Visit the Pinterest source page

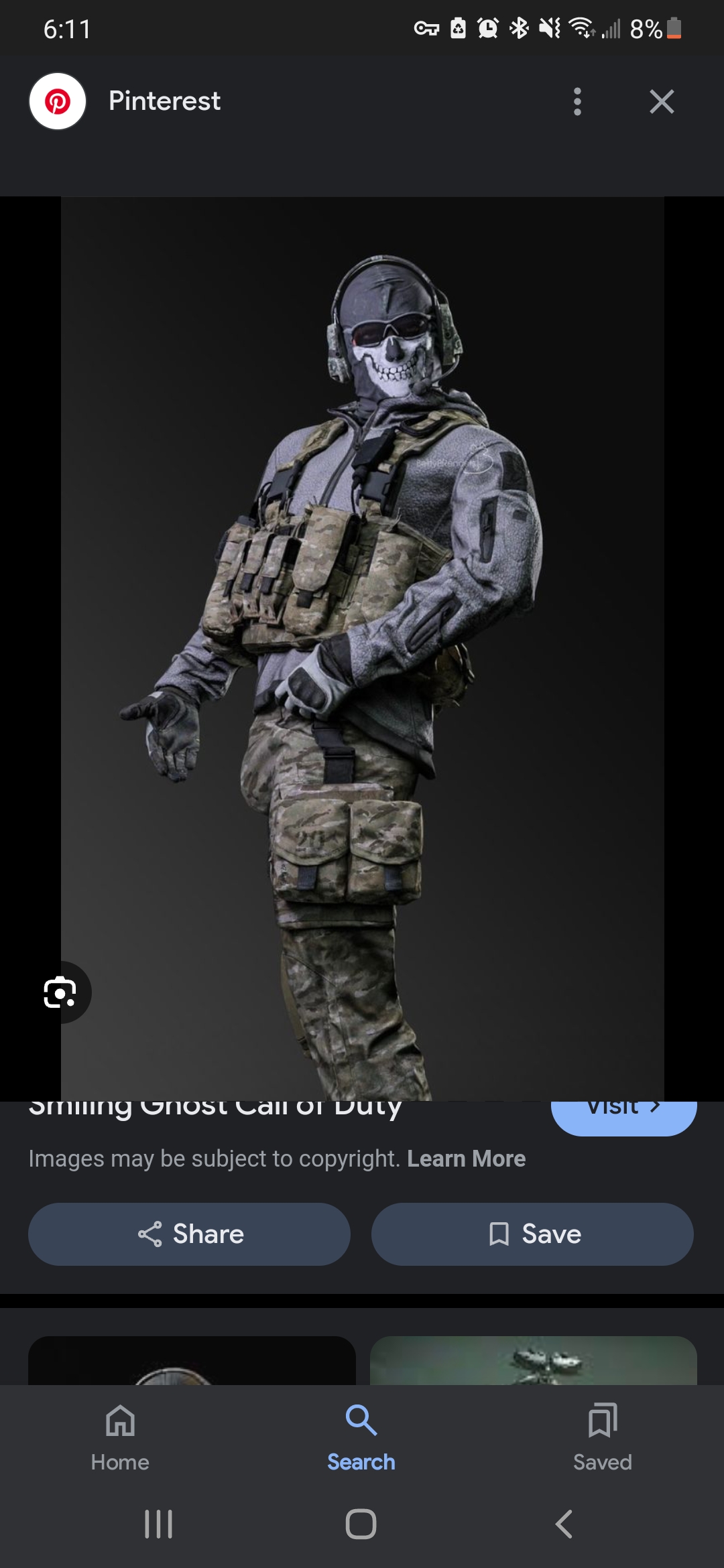click(623, 1115)
